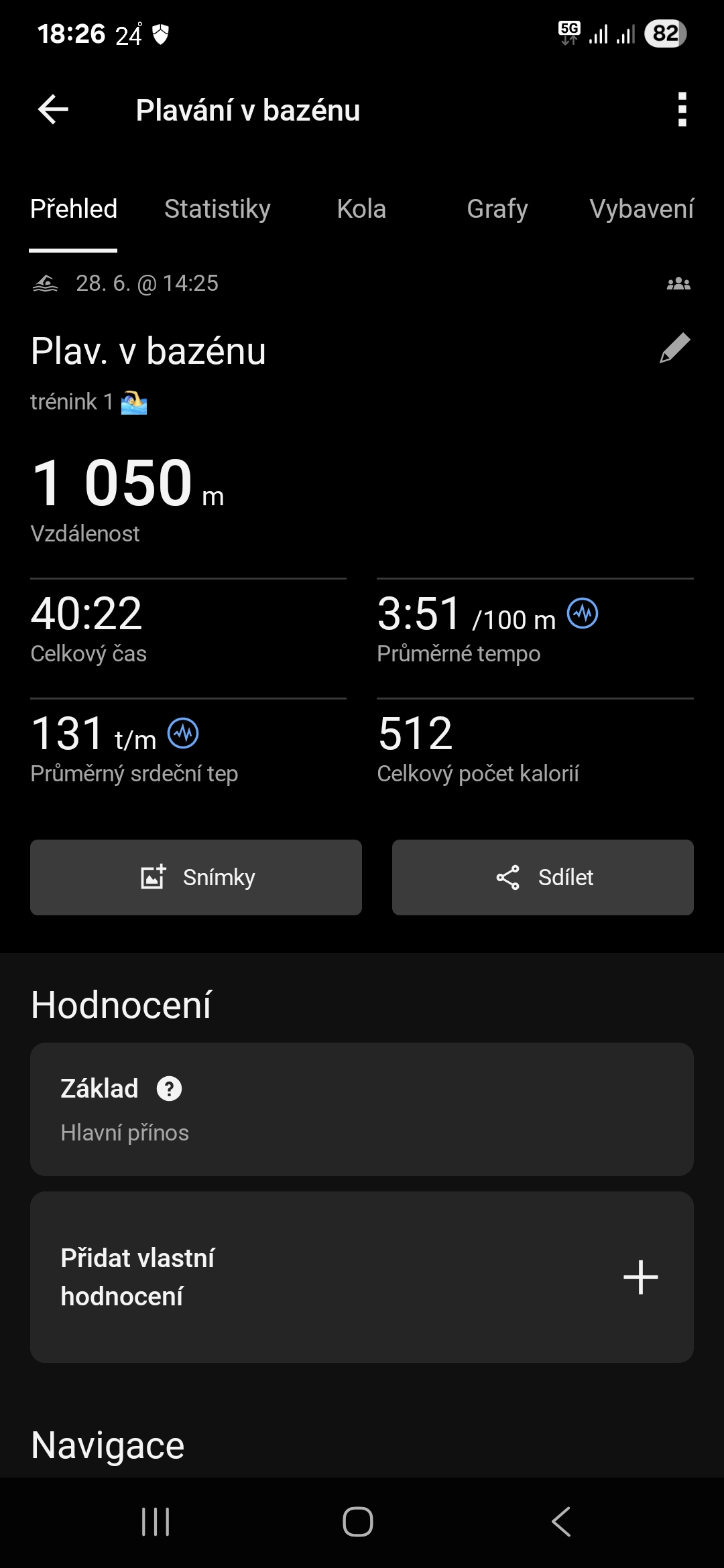Open the three-dot overflow menu
724x1568 pixels.
[682, 110]
